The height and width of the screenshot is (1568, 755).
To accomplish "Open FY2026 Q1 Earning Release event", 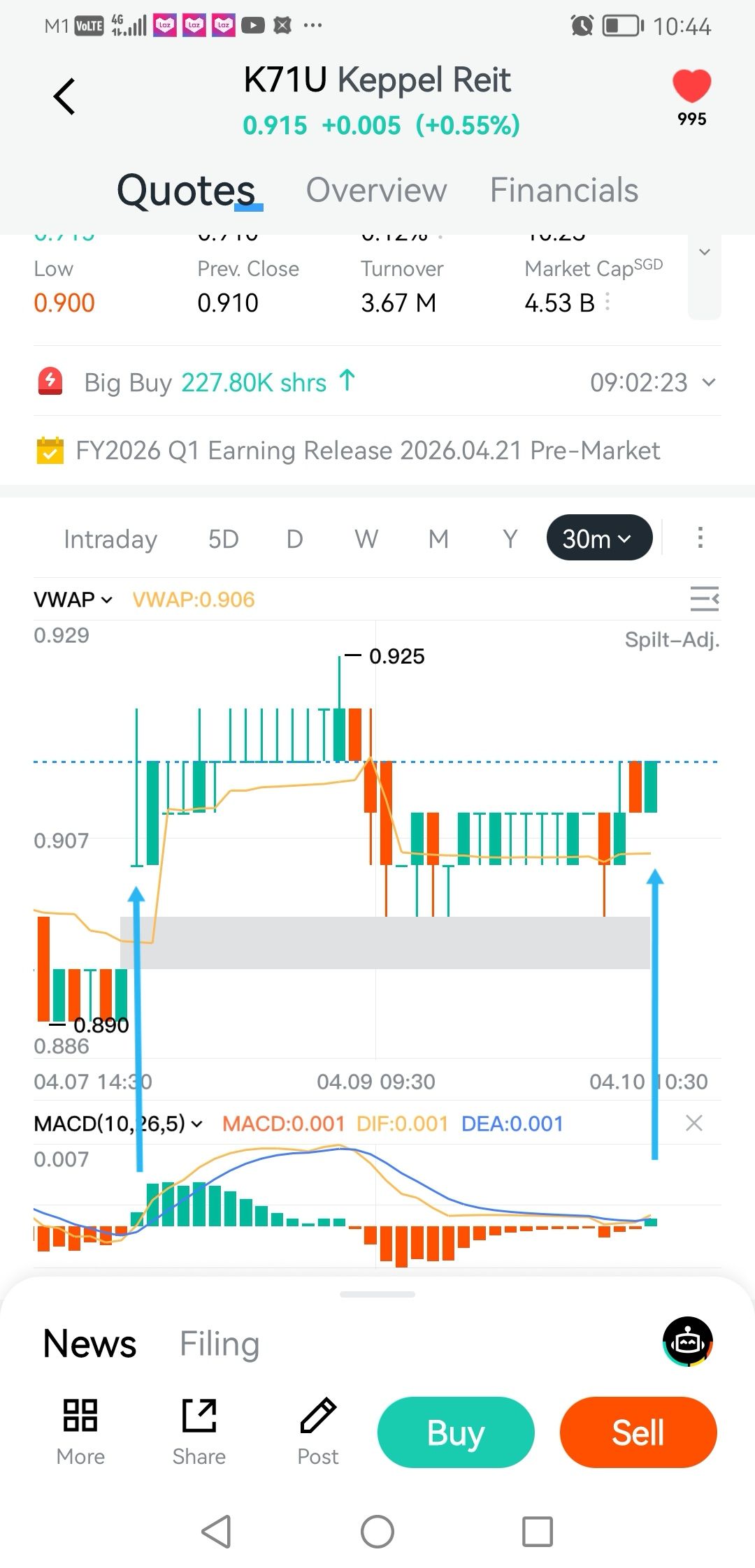I will [x=367, y=451].
